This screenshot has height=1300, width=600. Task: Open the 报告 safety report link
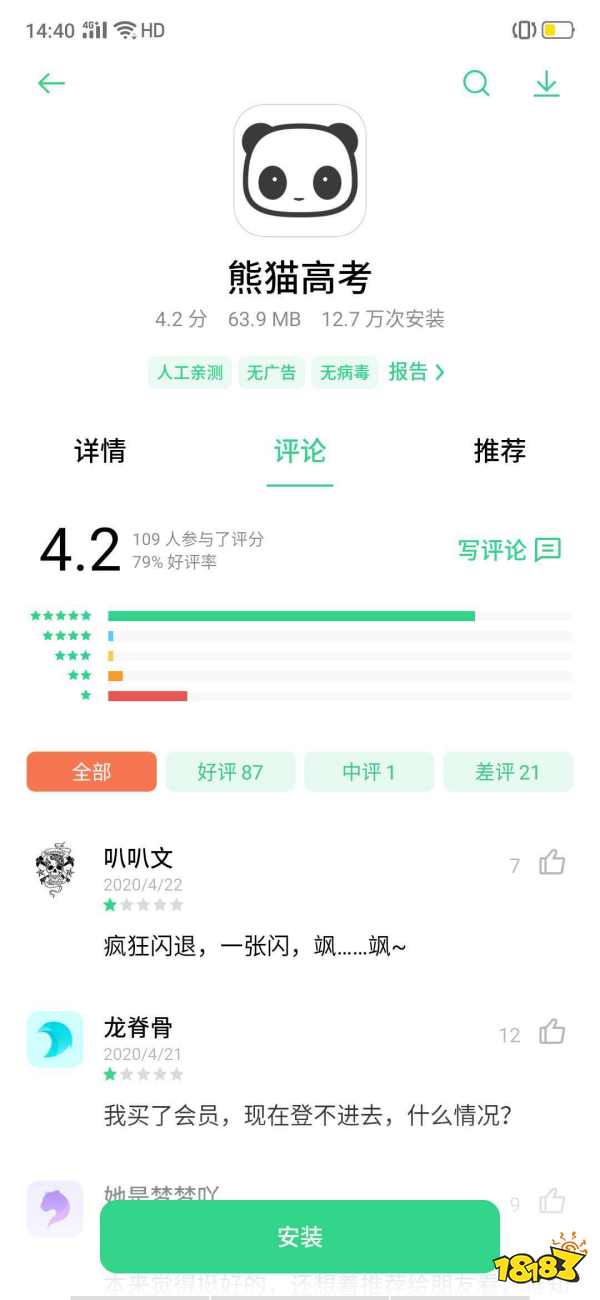tap(416, 372)
